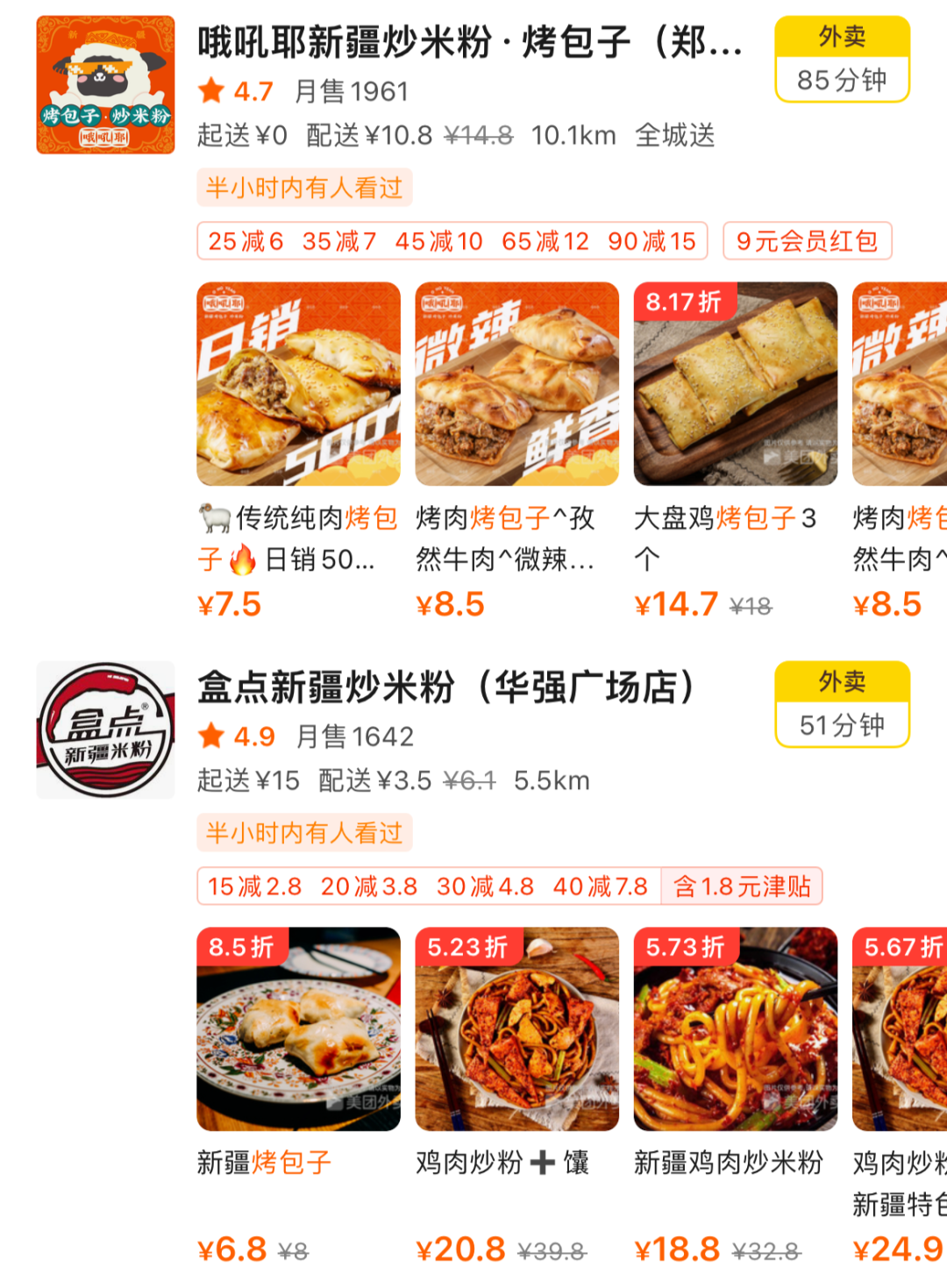View 盒点 discounts starting 15减2.8
947x1288 pixels.
pyautogui.click(x=428, y=886)
